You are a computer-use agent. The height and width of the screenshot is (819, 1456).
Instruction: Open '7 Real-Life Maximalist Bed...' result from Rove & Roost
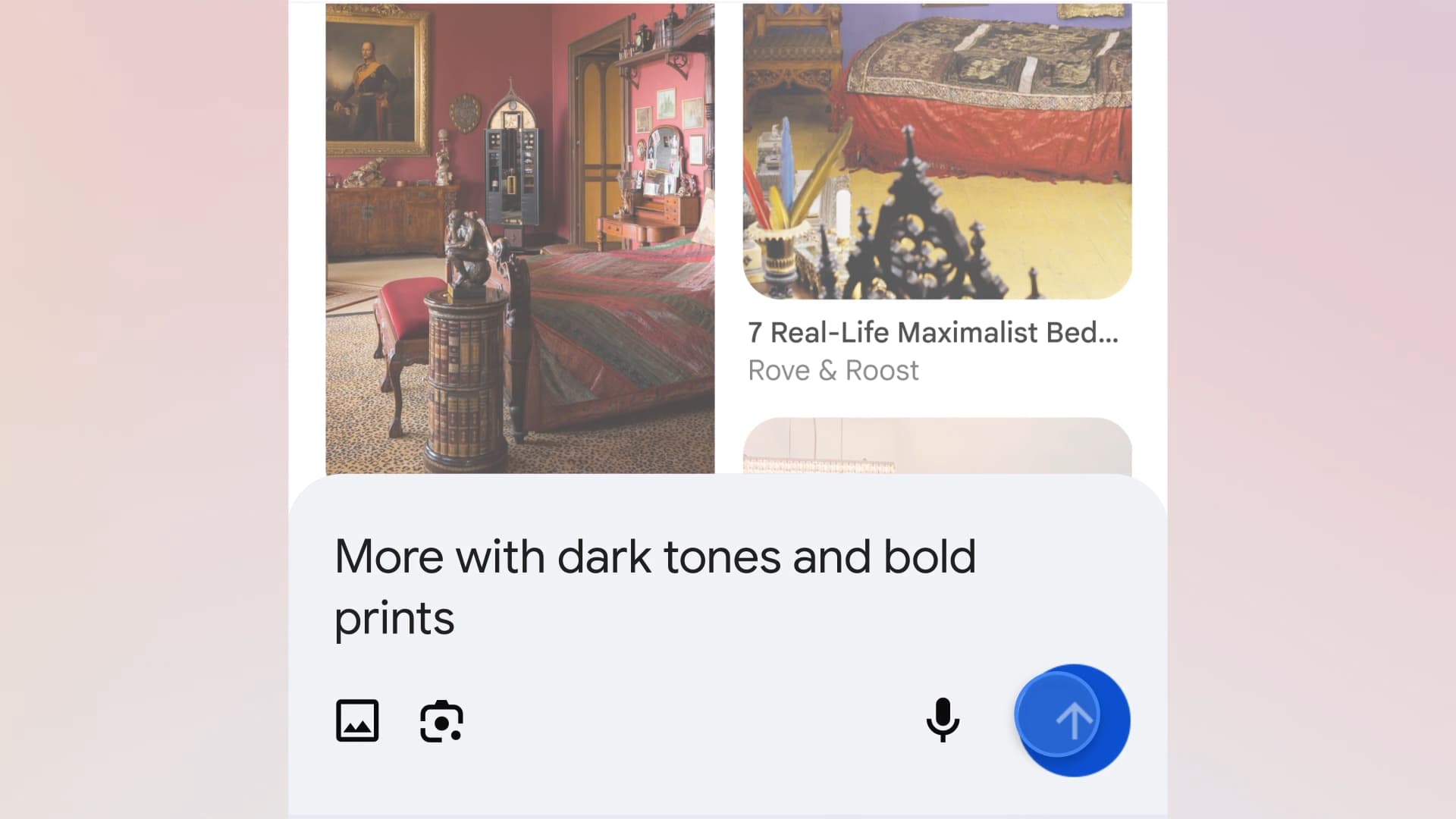pyautogui.click(x=932, y=332)
